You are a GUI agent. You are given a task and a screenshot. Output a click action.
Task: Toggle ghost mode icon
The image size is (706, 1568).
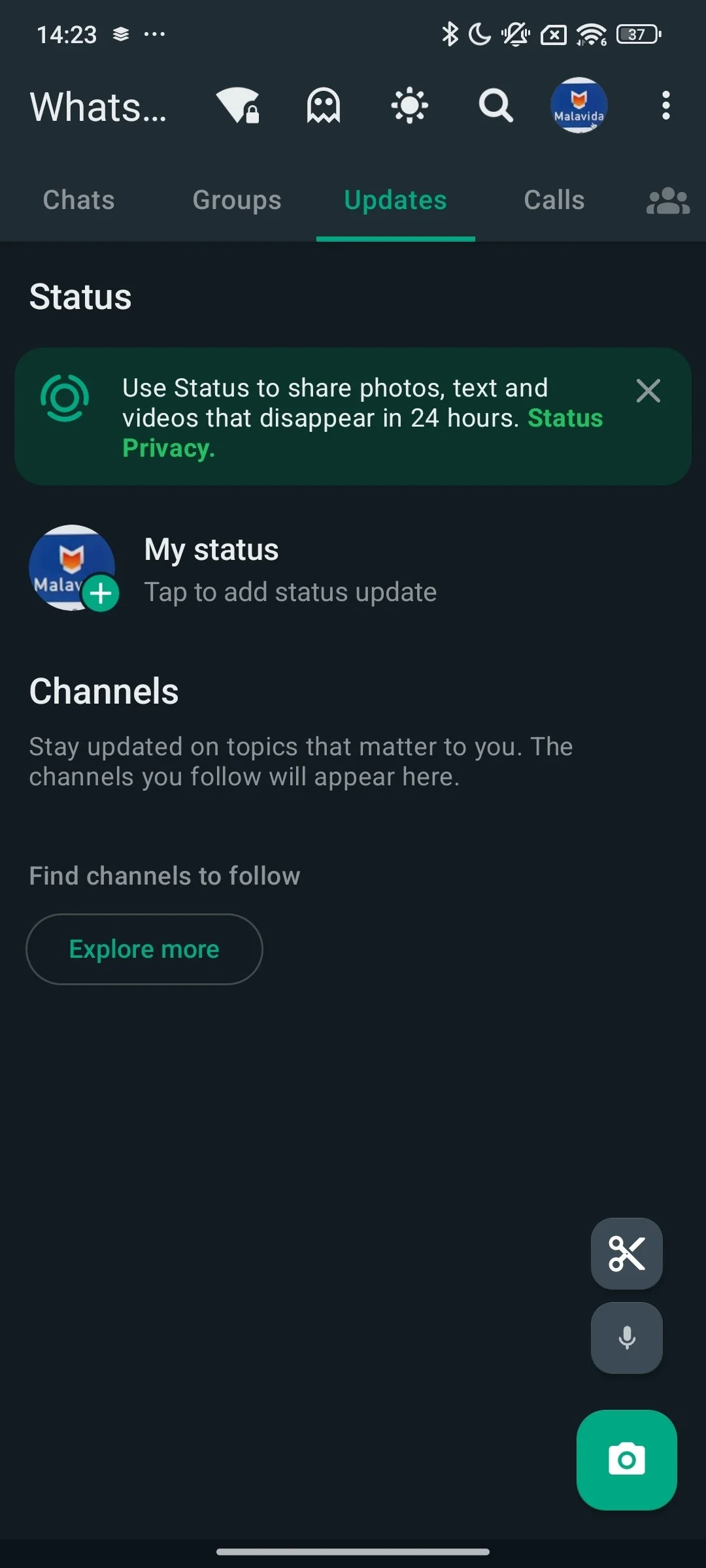click(x=324, y=105)
